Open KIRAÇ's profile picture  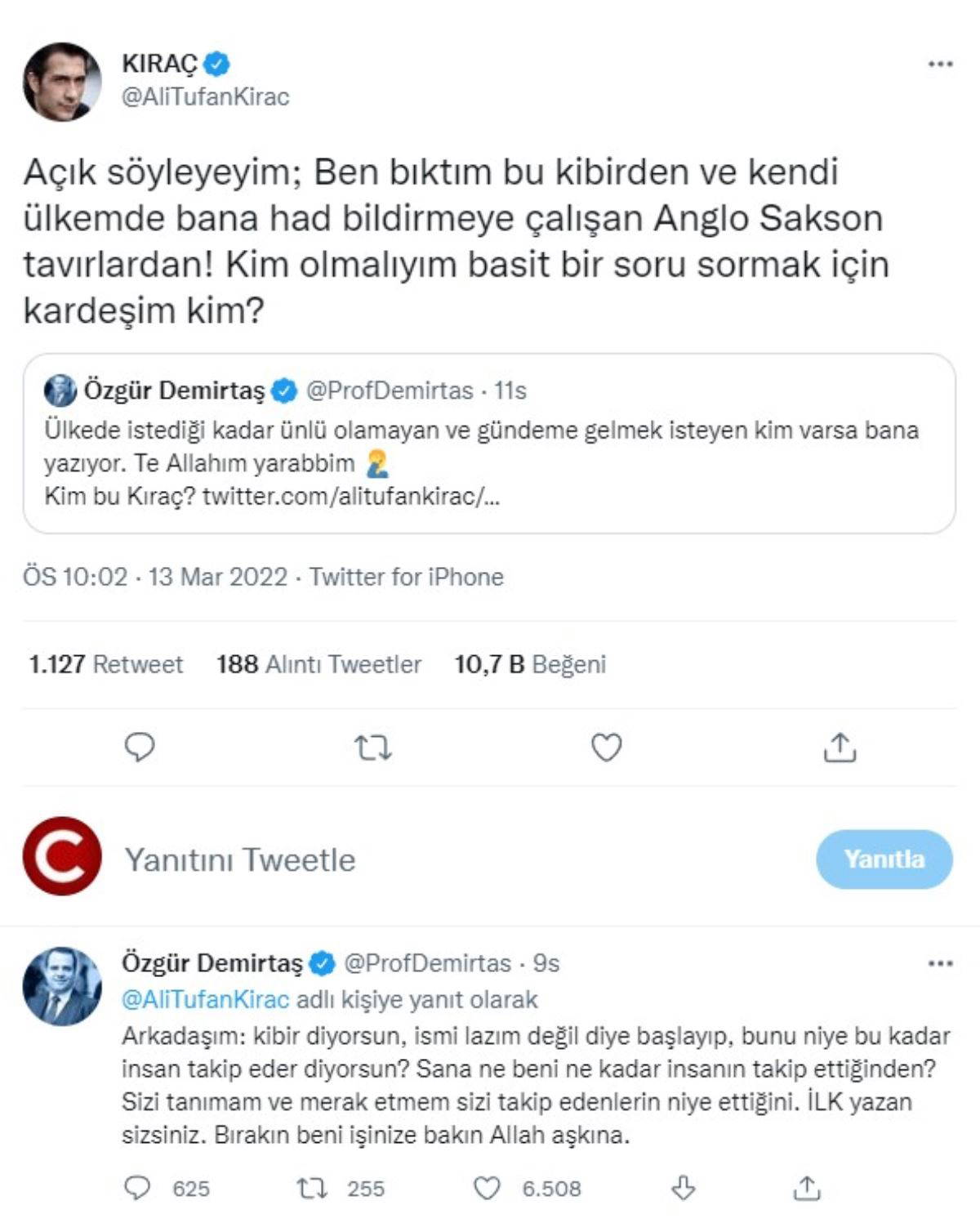[x=62, y=82]
